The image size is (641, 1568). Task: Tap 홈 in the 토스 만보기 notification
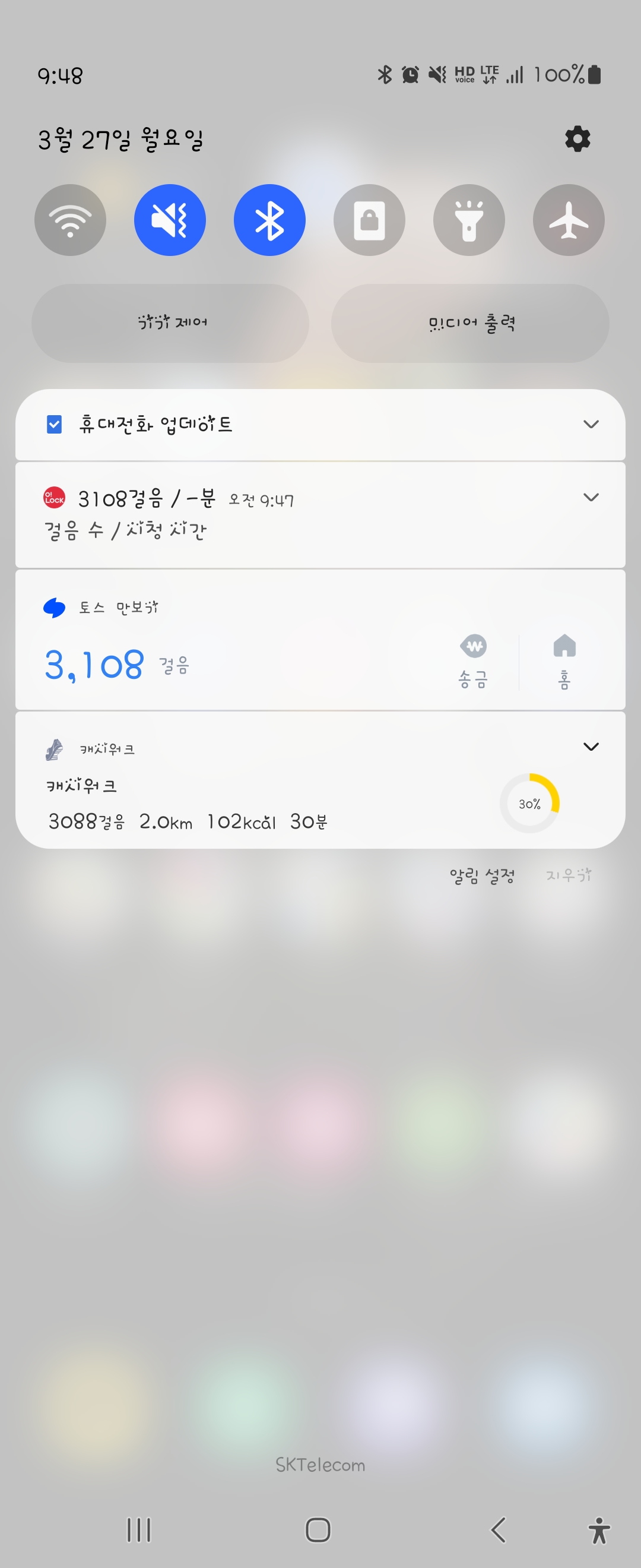tap(564, 660)
